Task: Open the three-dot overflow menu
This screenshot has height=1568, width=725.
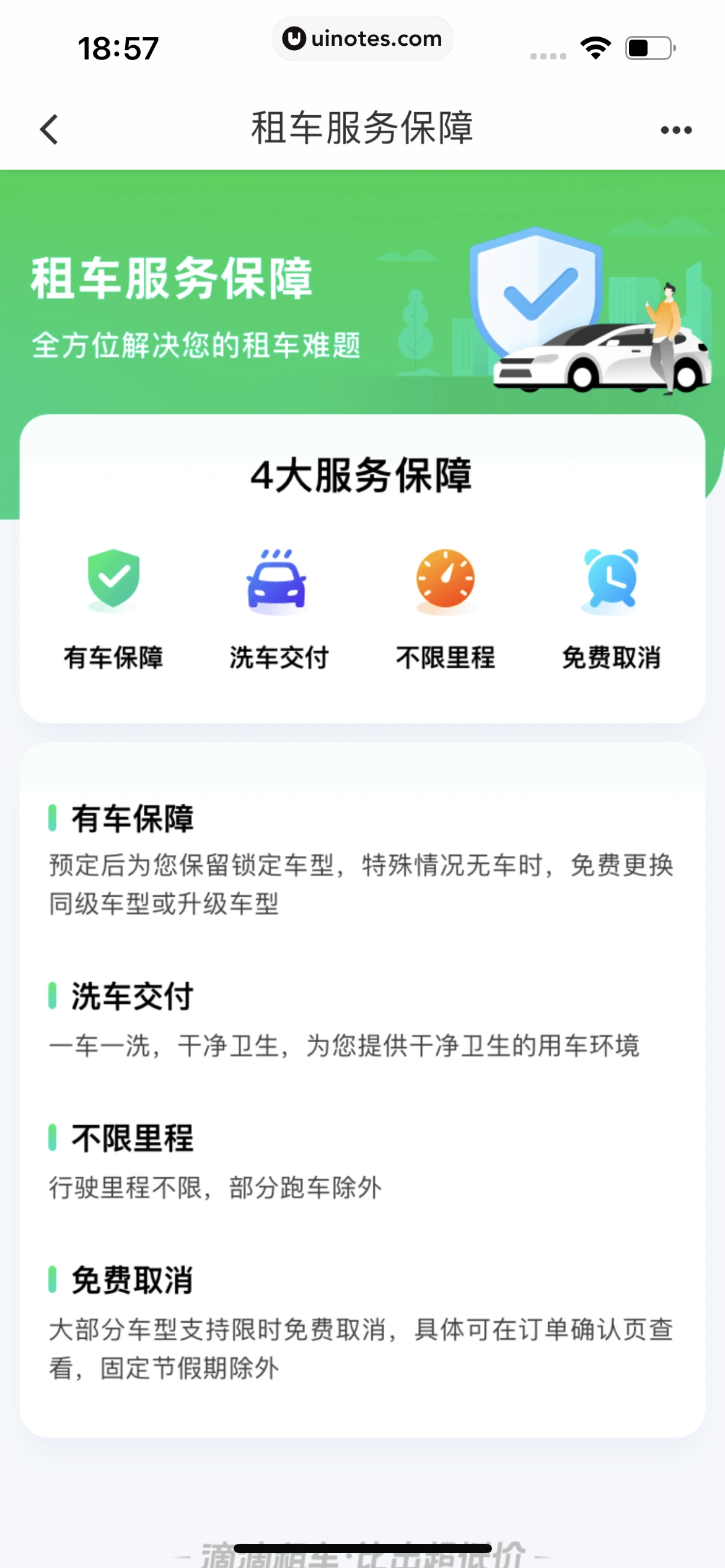Action: (x=675, y=130)
